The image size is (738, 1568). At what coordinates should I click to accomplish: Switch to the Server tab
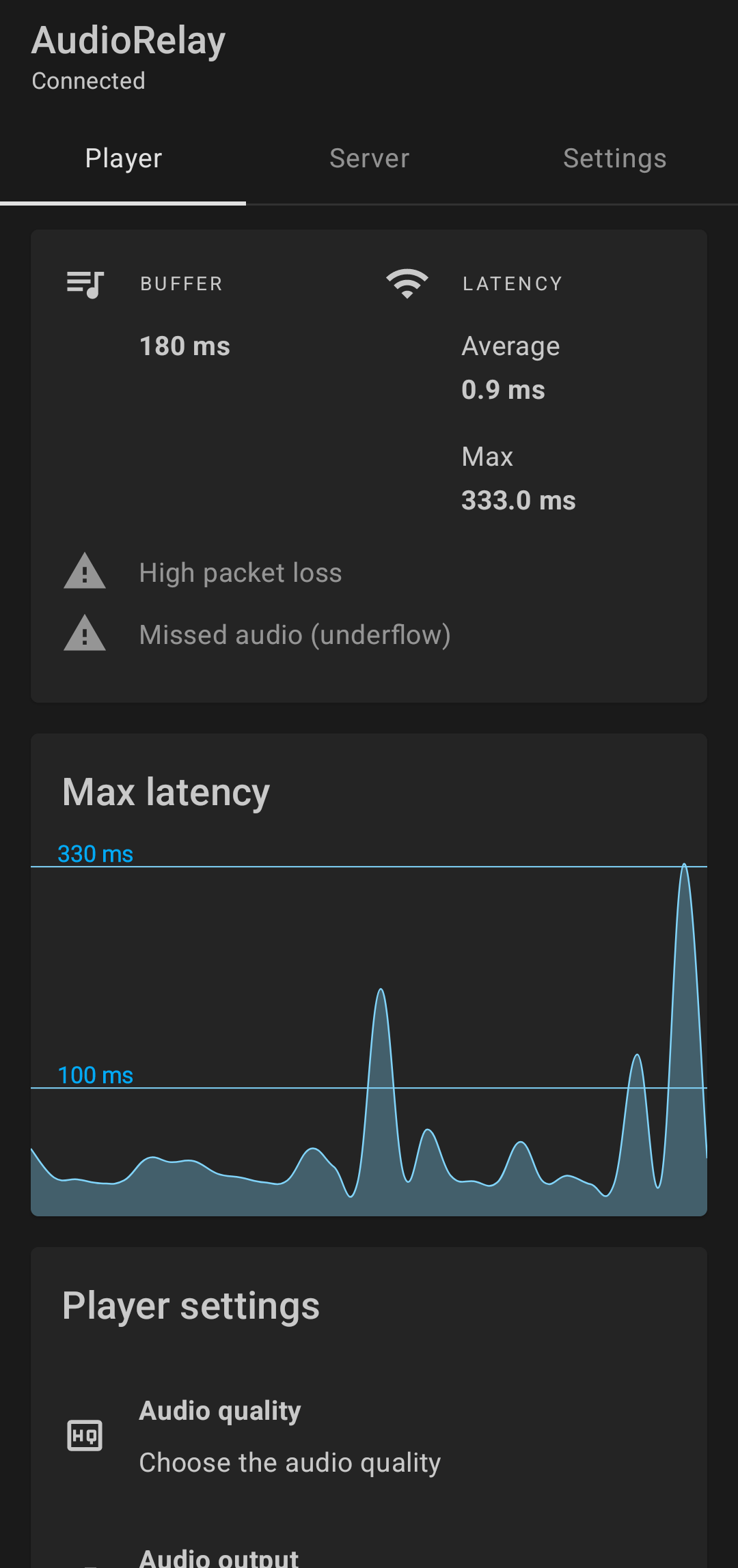click(x=369, y=158)
